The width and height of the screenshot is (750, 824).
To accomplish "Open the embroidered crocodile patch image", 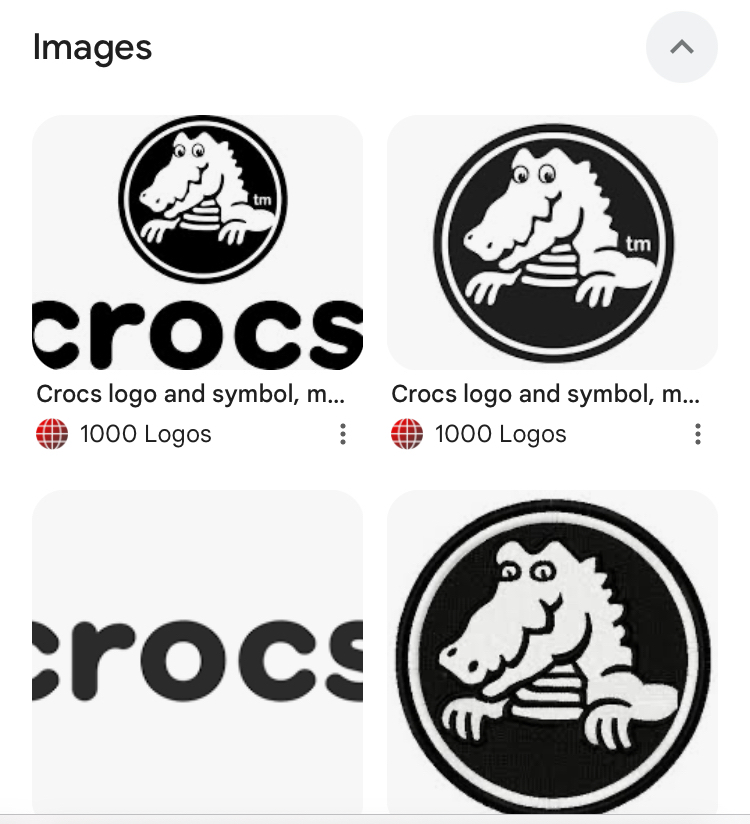I will (552, 652).
